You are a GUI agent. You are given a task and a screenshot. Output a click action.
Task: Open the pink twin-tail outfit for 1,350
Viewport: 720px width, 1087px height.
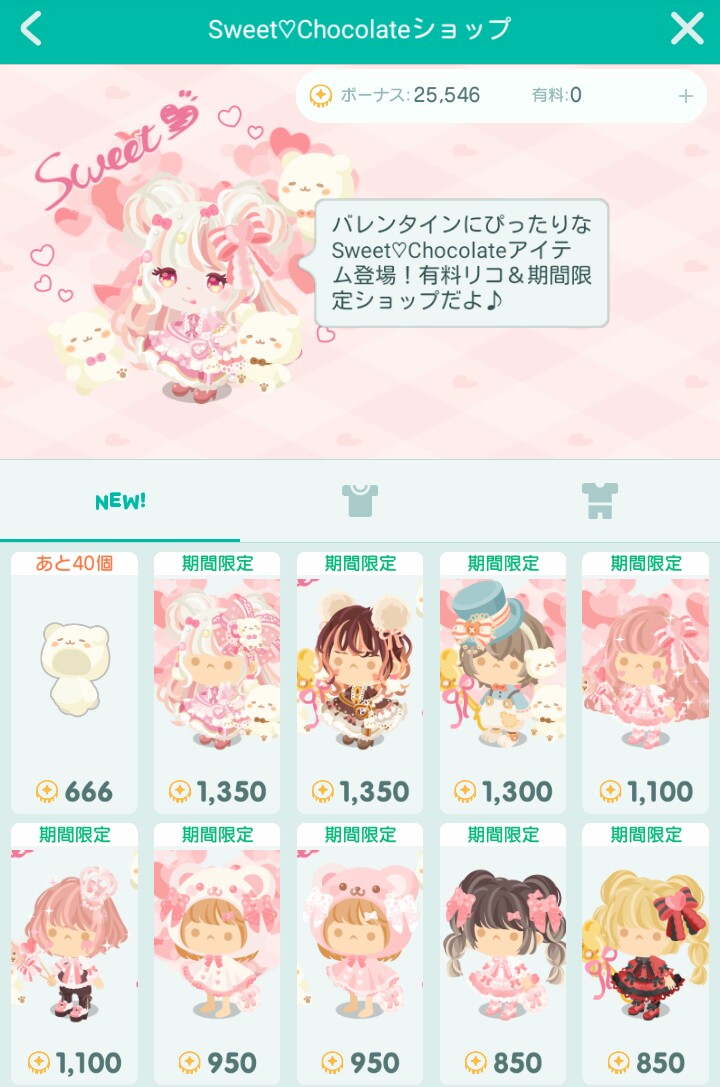point(217,682)
